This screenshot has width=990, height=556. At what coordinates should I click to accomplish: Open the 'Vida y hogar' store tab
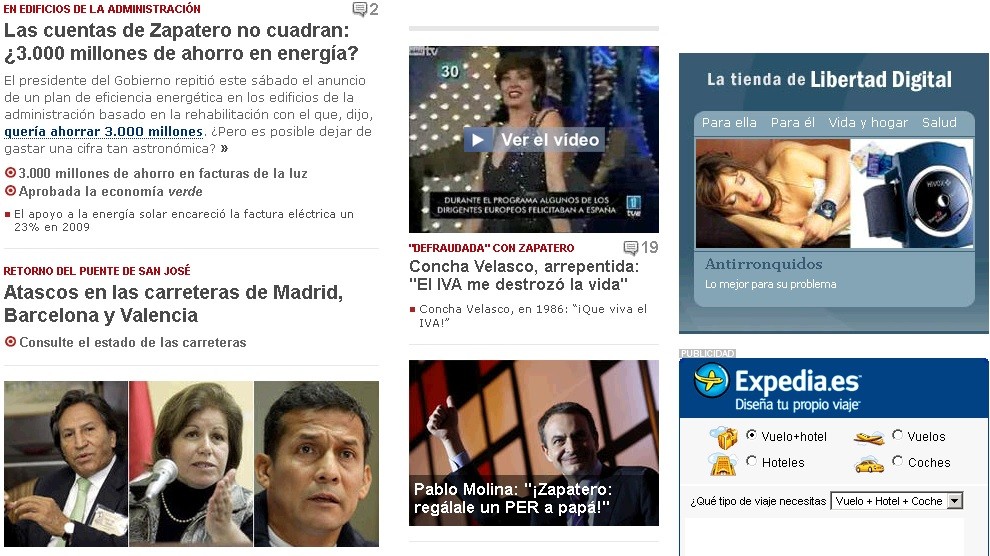[x=868, y=123]
